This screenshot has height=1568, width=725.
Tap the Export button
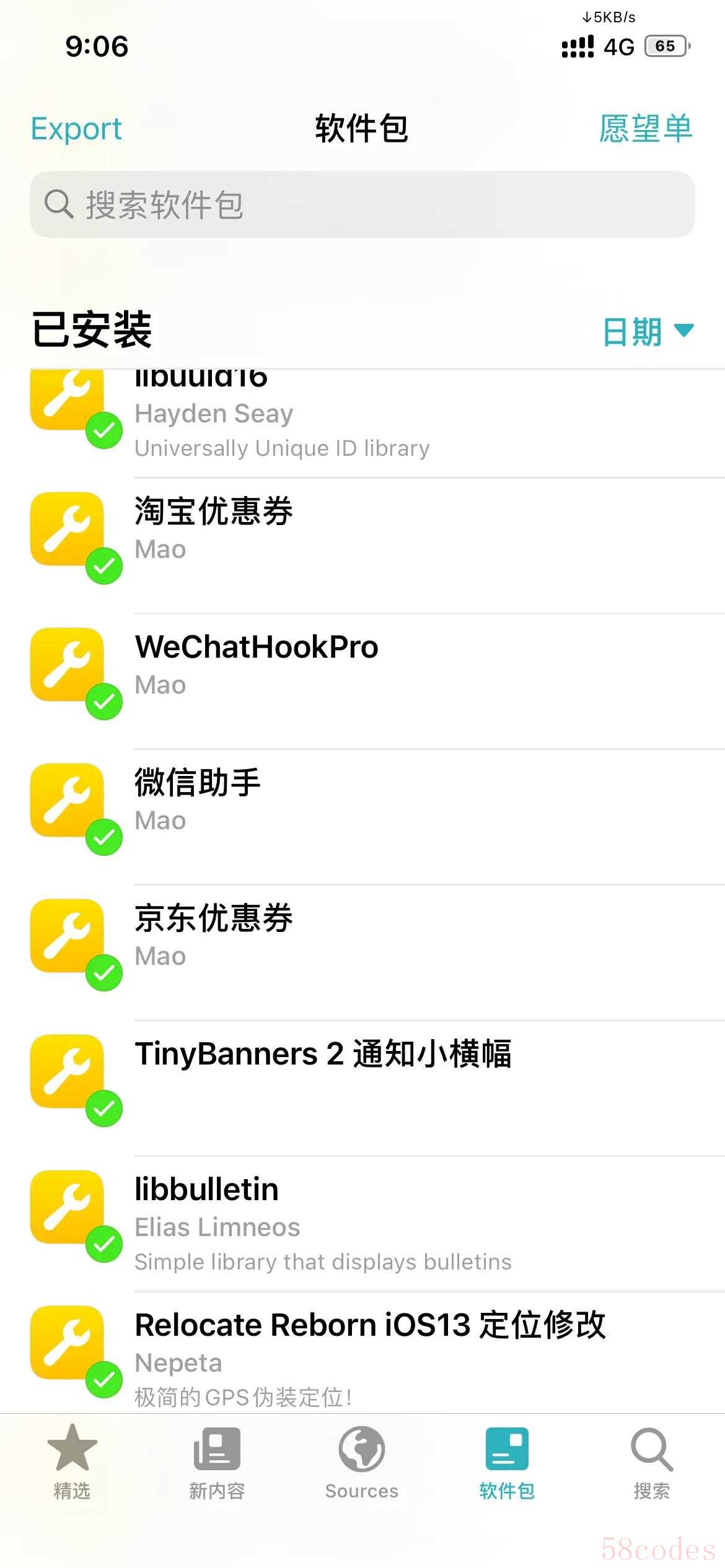pos(76,129)
